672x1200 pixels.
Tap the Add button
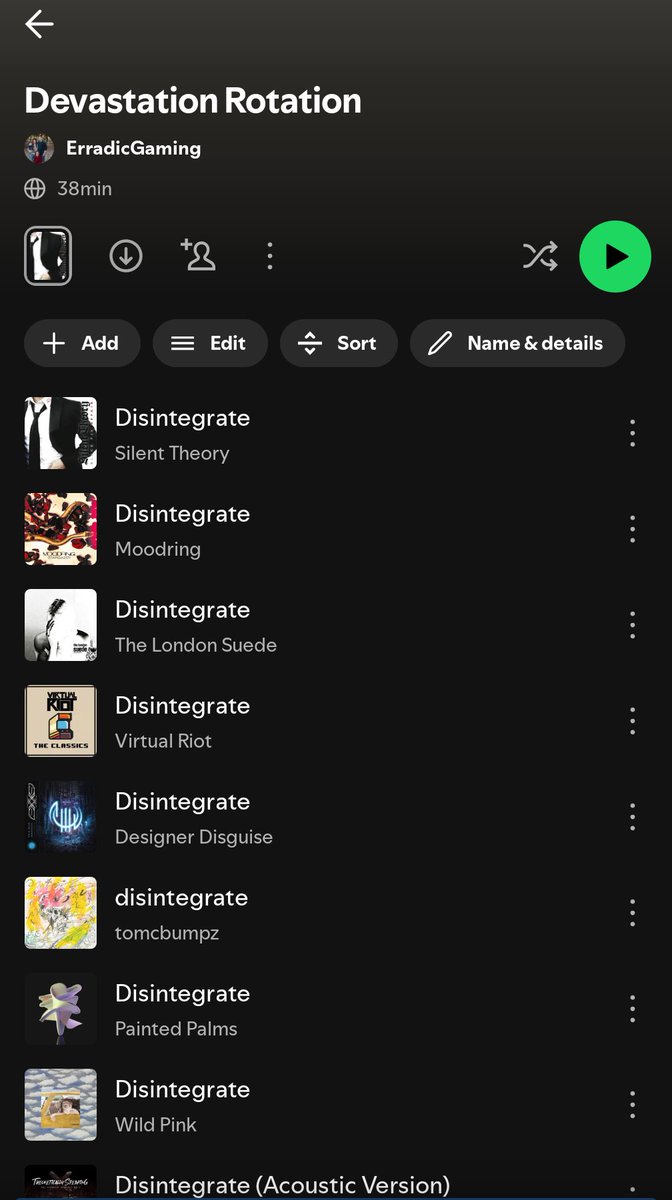coord(82,343)
